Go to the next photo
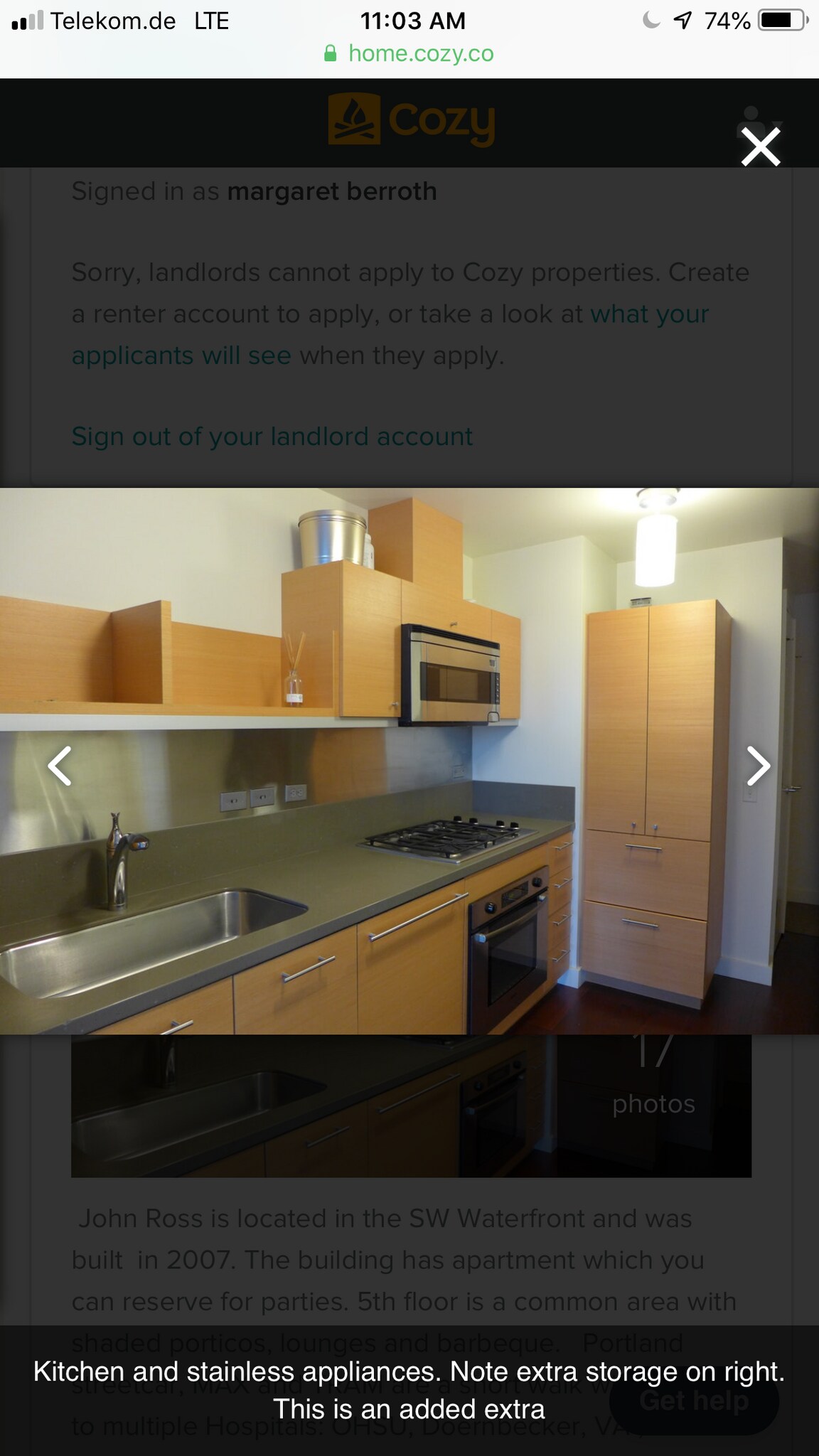Viewport: 819px width, 1456px height. 758,766
